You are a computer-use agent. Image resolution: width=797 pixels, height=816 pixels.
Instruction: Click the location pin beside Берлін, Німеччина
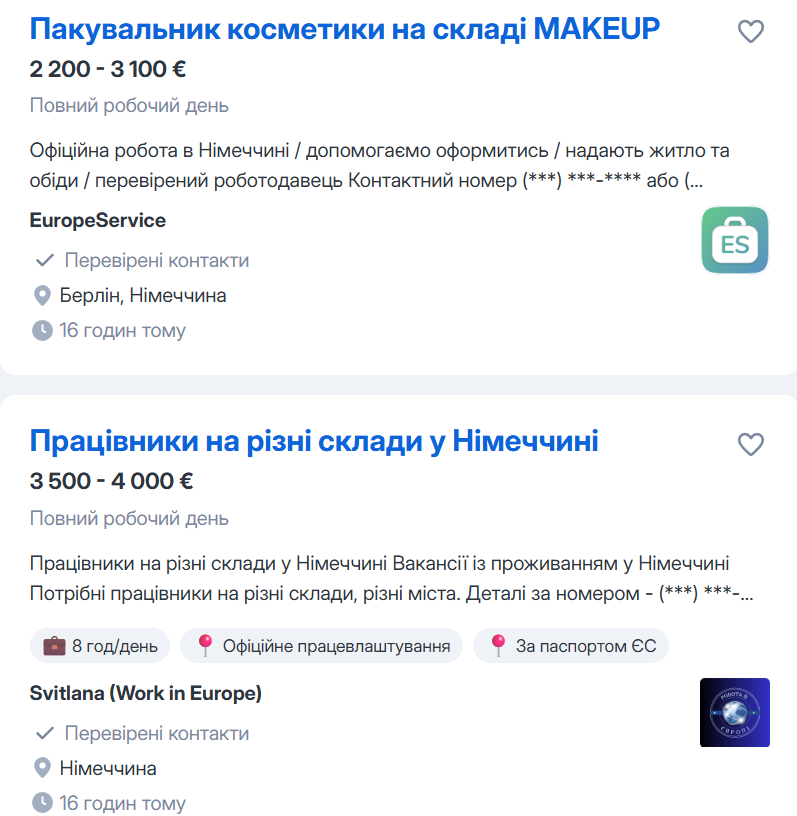[x=41, y=295]
